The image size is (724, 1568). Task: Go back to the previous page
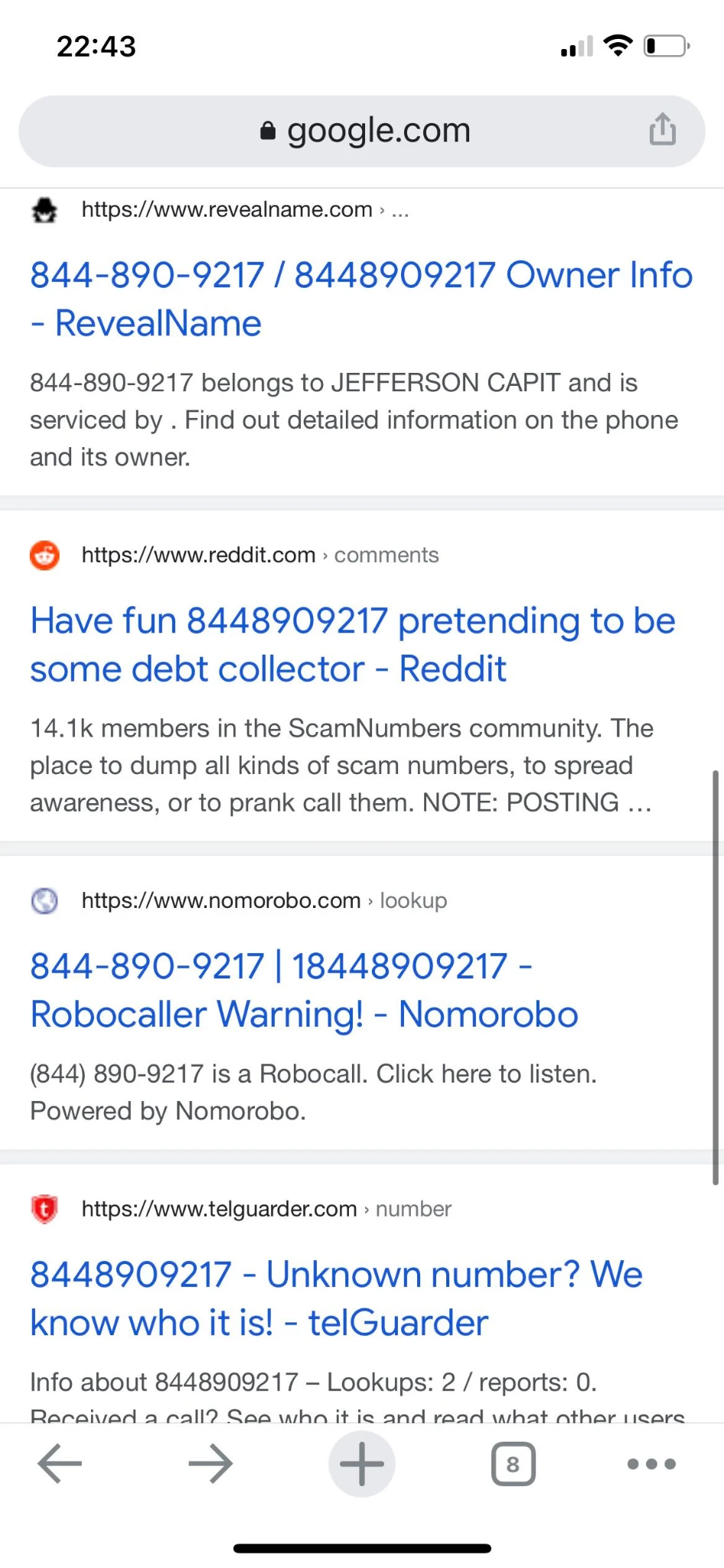click(60, 1464)
